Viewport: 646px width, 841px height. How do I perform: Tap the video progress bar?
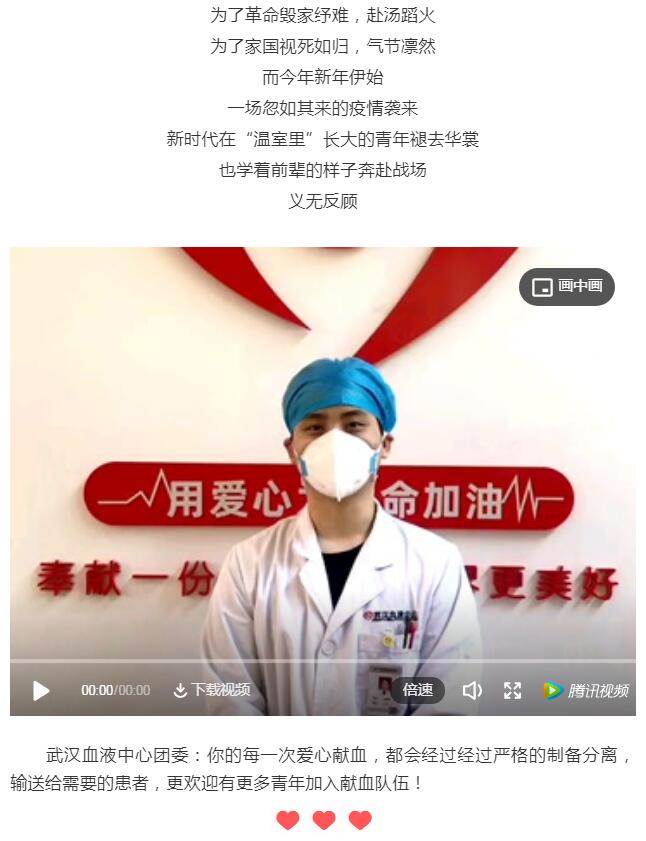tap(322, 661)
